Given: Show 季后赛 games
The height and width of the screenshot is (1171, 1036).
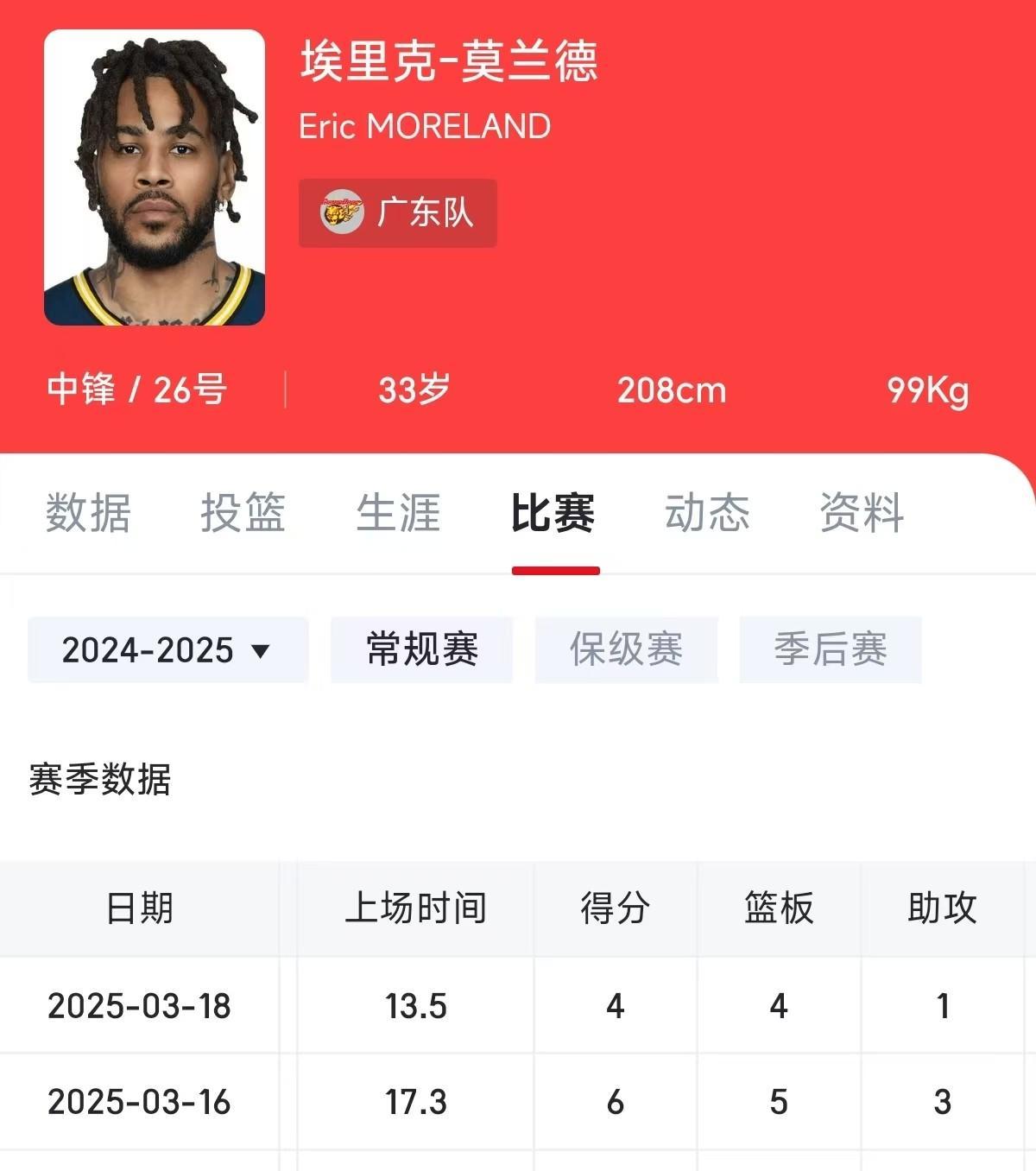Looking at the screenshot, I should pos(830,650).
